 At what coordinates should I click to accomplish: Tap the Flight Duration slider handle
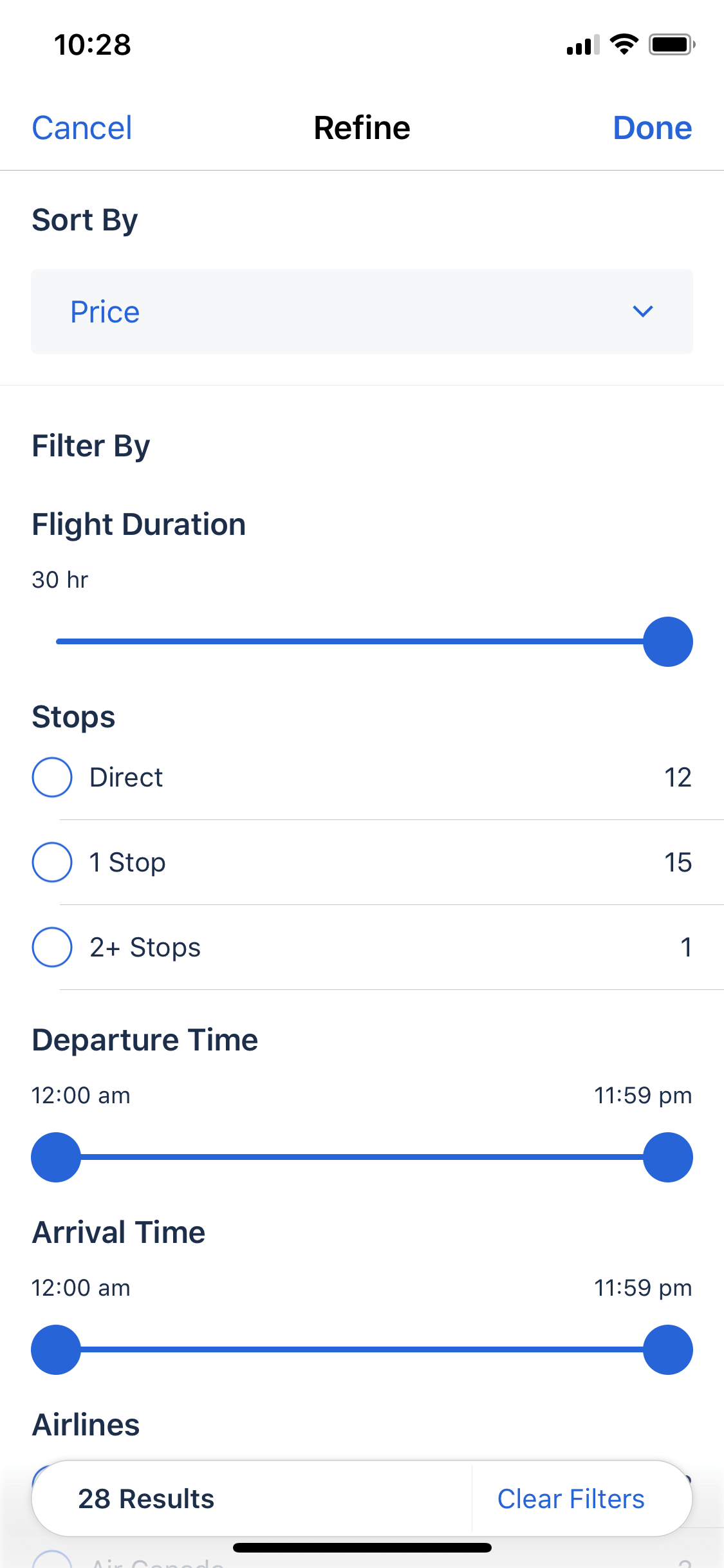667,642
